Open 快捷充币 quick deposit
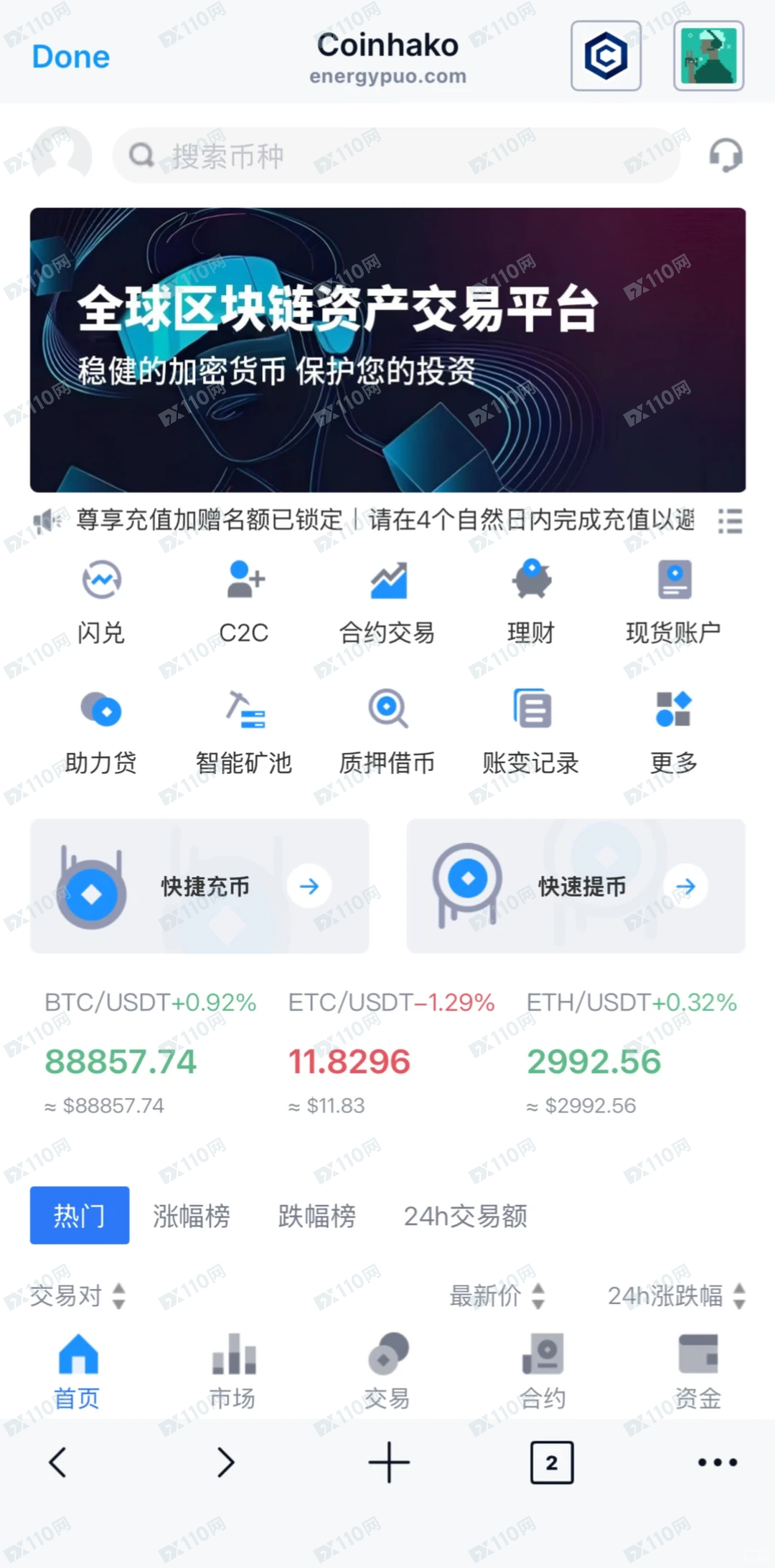 click(199, 887)
